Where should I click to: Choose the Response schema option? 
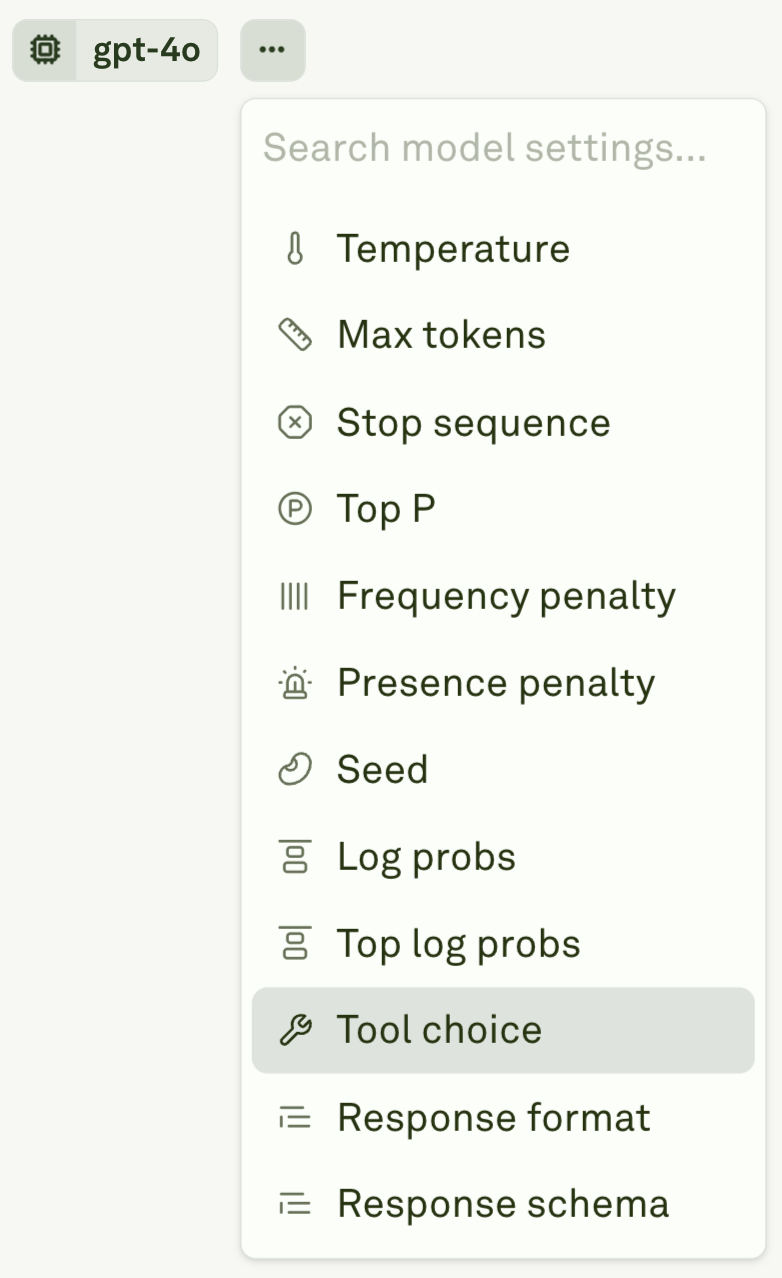coord(503,1204)
